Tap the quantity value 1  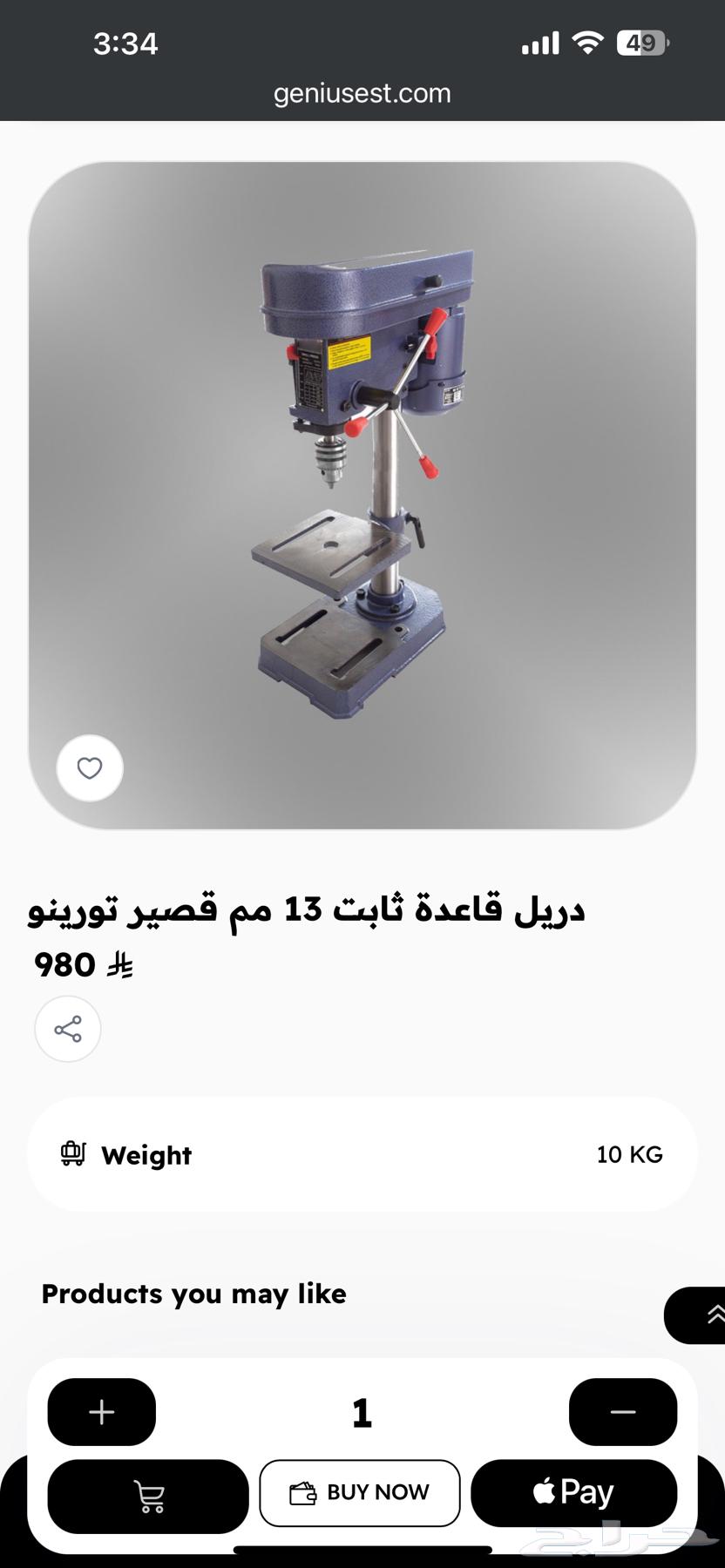tap(362, 1411)
